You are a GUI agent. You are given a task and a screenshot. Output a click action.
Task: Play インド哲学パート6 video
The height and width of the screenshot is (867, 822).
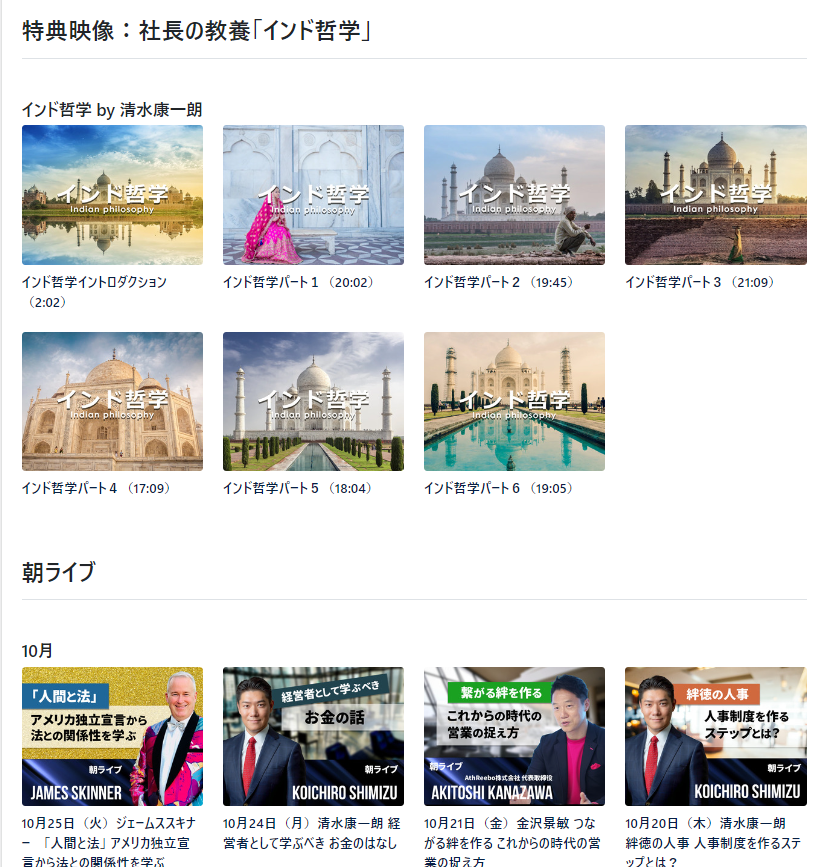click(514, 401)
